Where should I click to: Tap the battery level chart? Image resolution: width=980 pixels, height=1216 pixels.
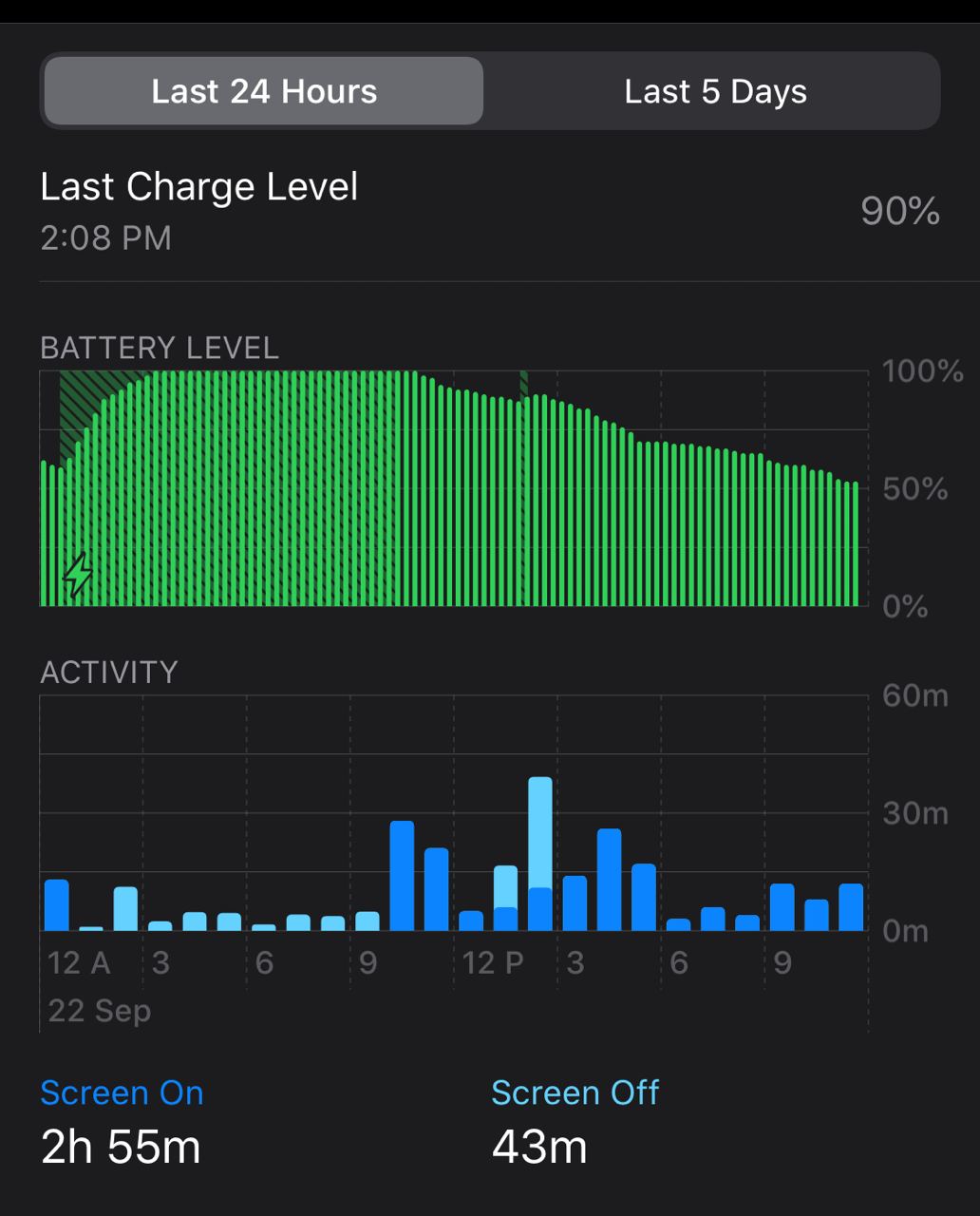point(454,488)
